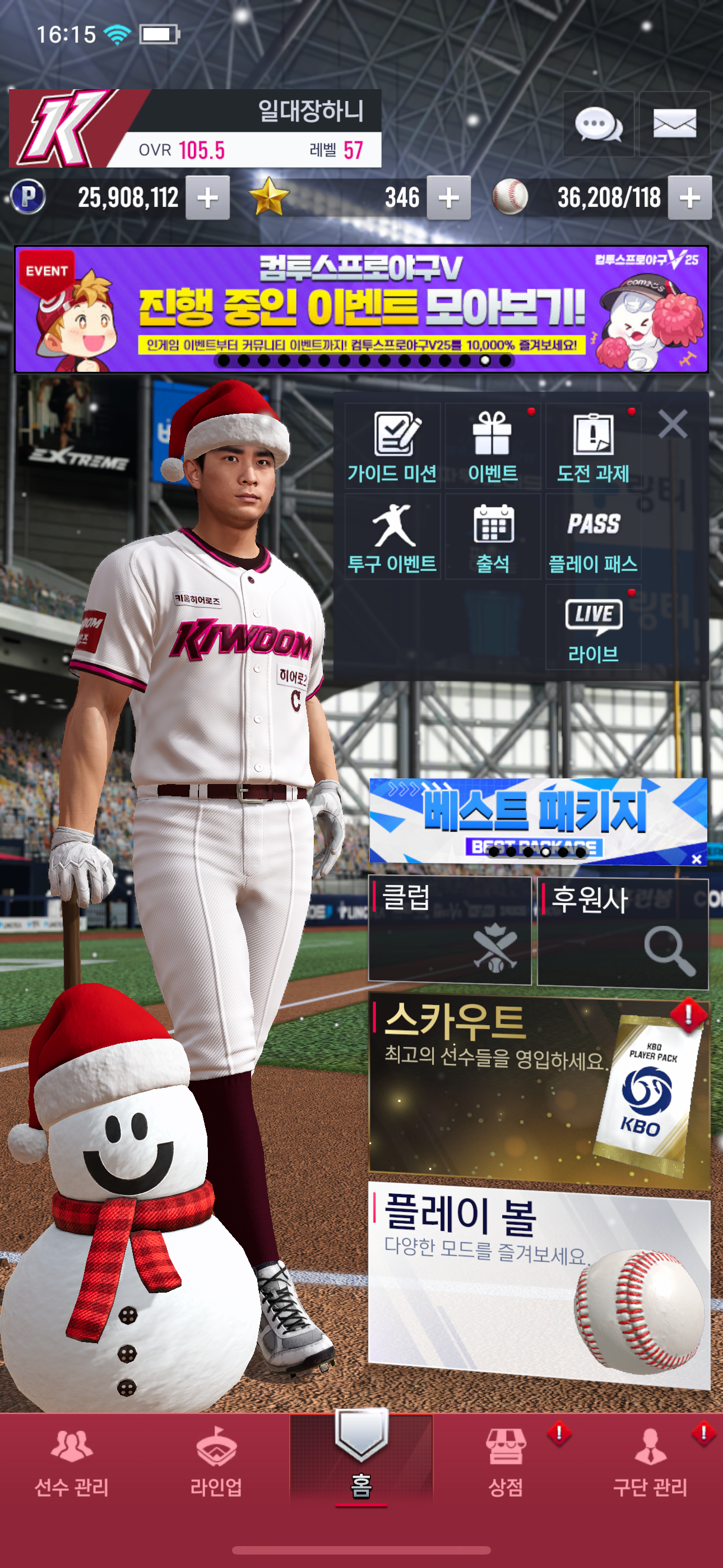Open 도전 과제 challenges

[x=593, y=446]
